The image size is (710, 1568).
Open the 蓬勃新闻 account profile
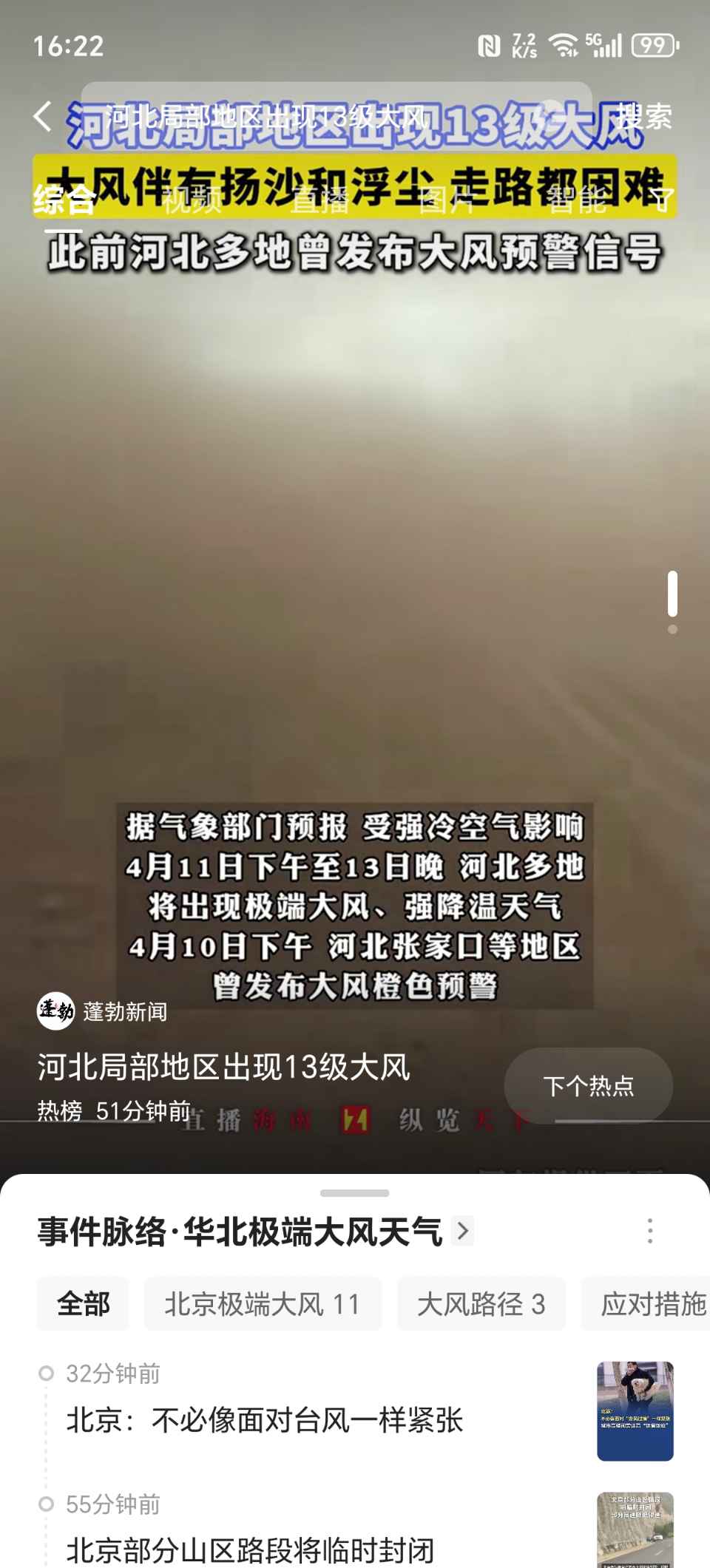(102, 1011)
